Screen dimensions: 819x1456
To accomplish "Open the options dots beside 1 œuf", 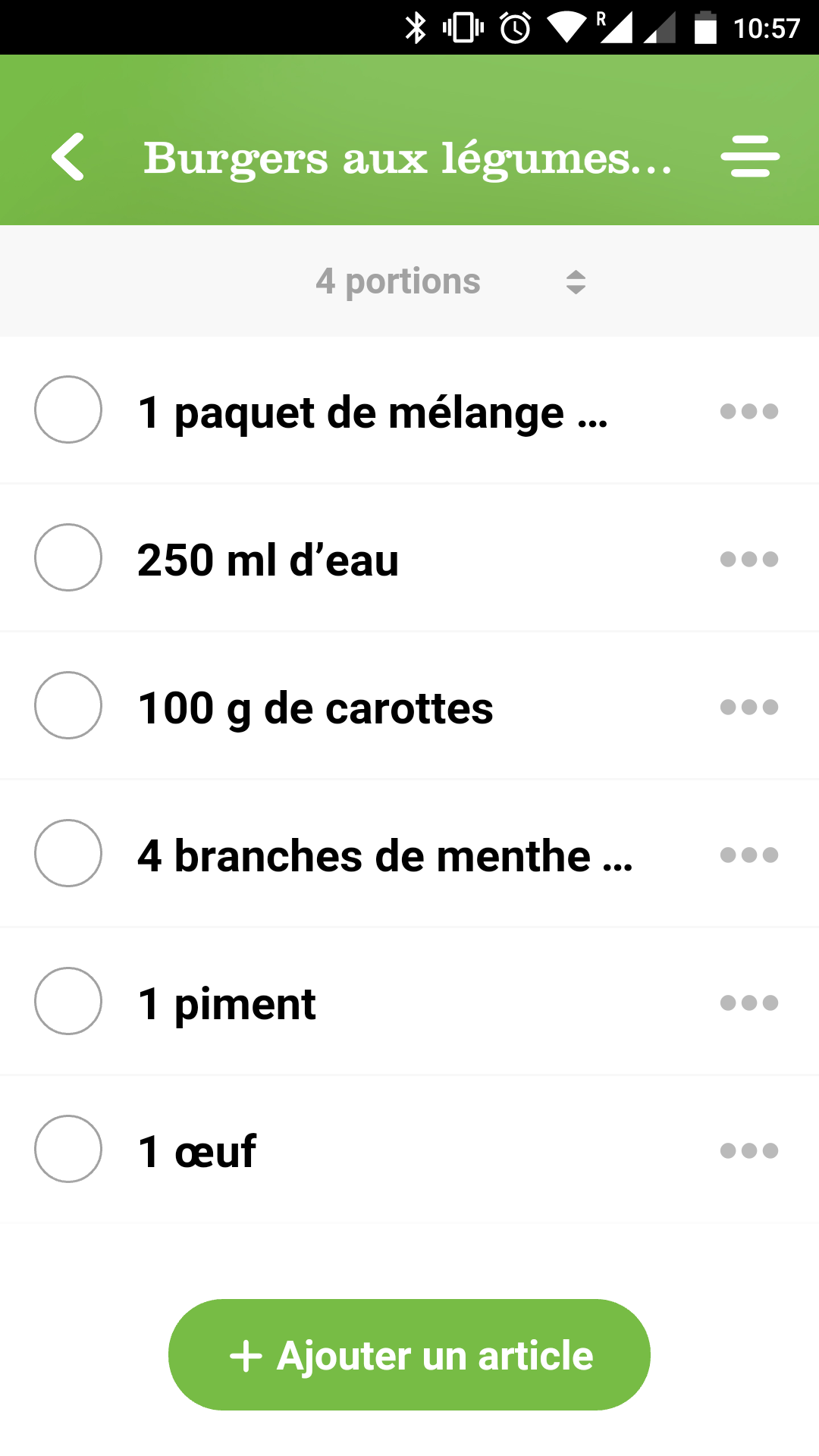I will [749, 1150].
